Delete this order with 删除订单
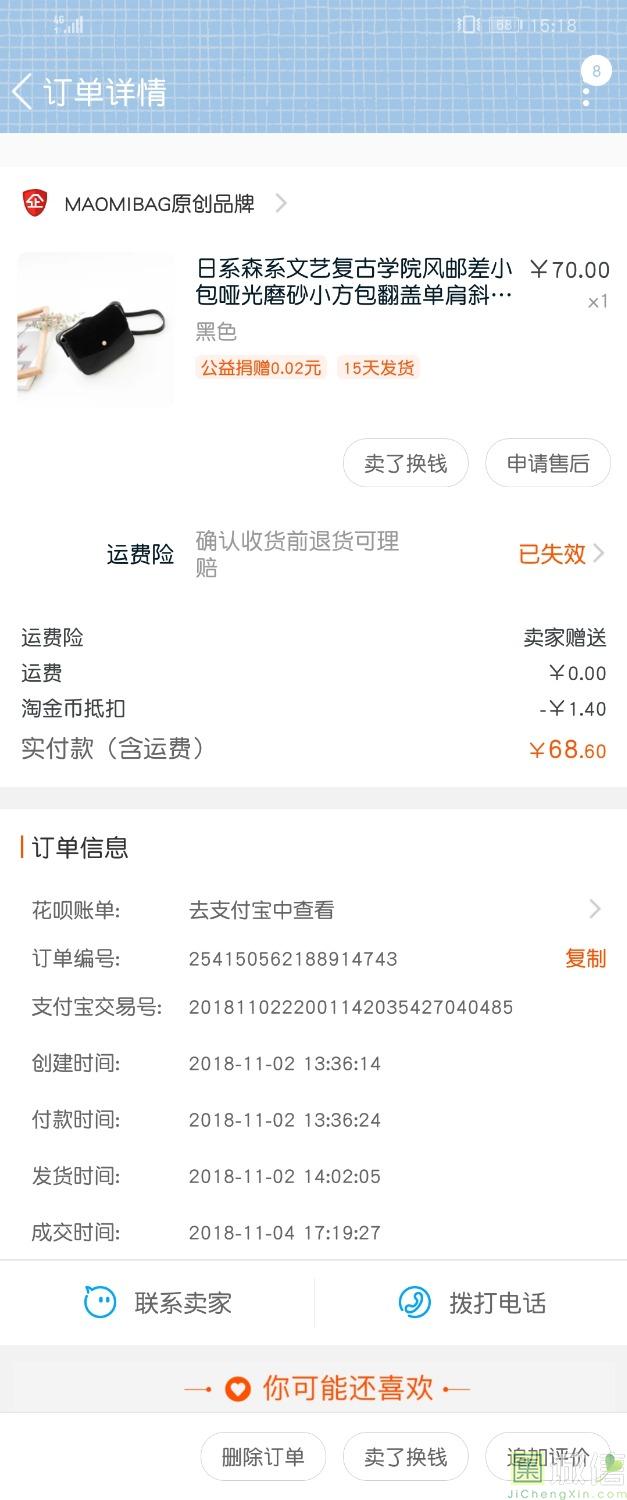Screen dimensions: 627x1500 click(263, 1457)
